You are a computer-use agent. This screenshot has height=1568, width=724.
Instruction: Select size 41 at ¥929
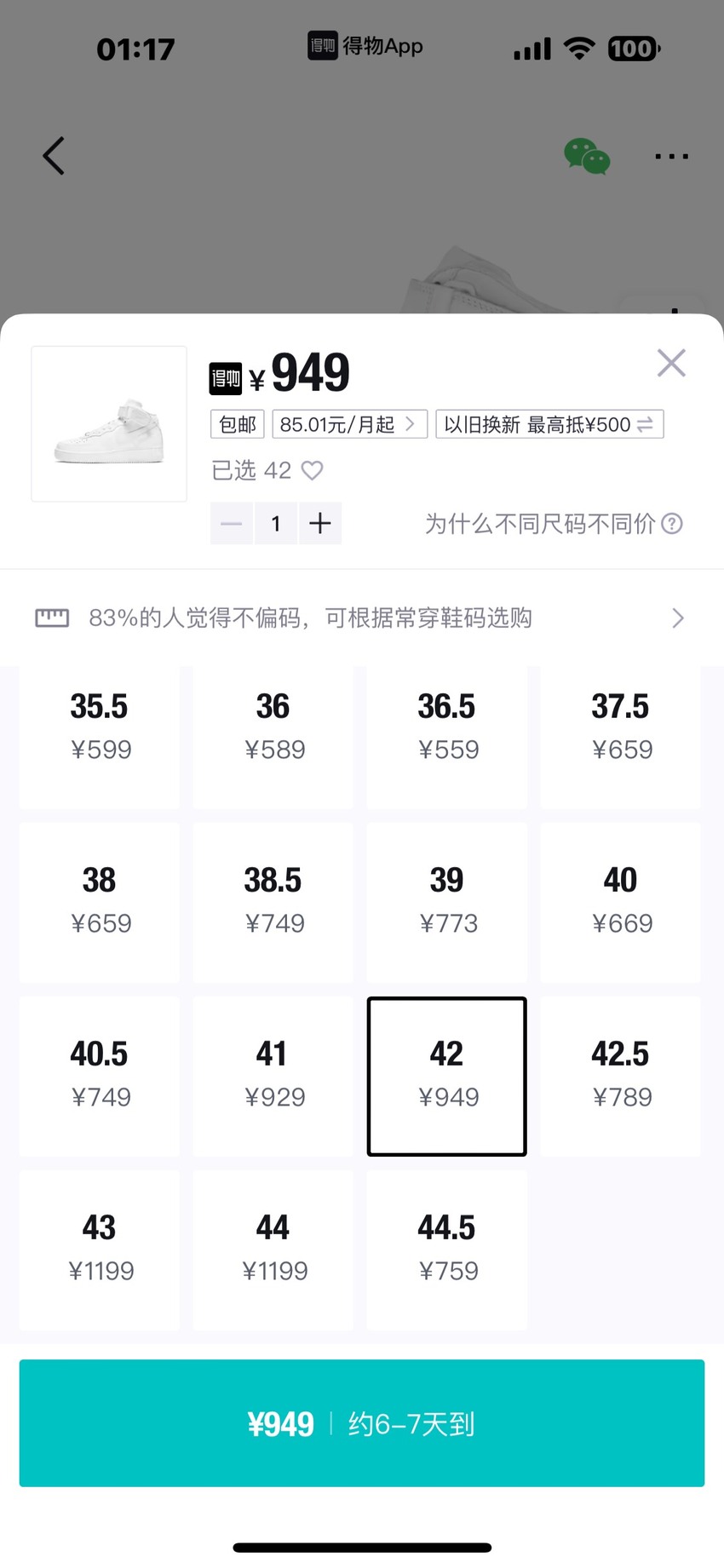point(273,1076)
